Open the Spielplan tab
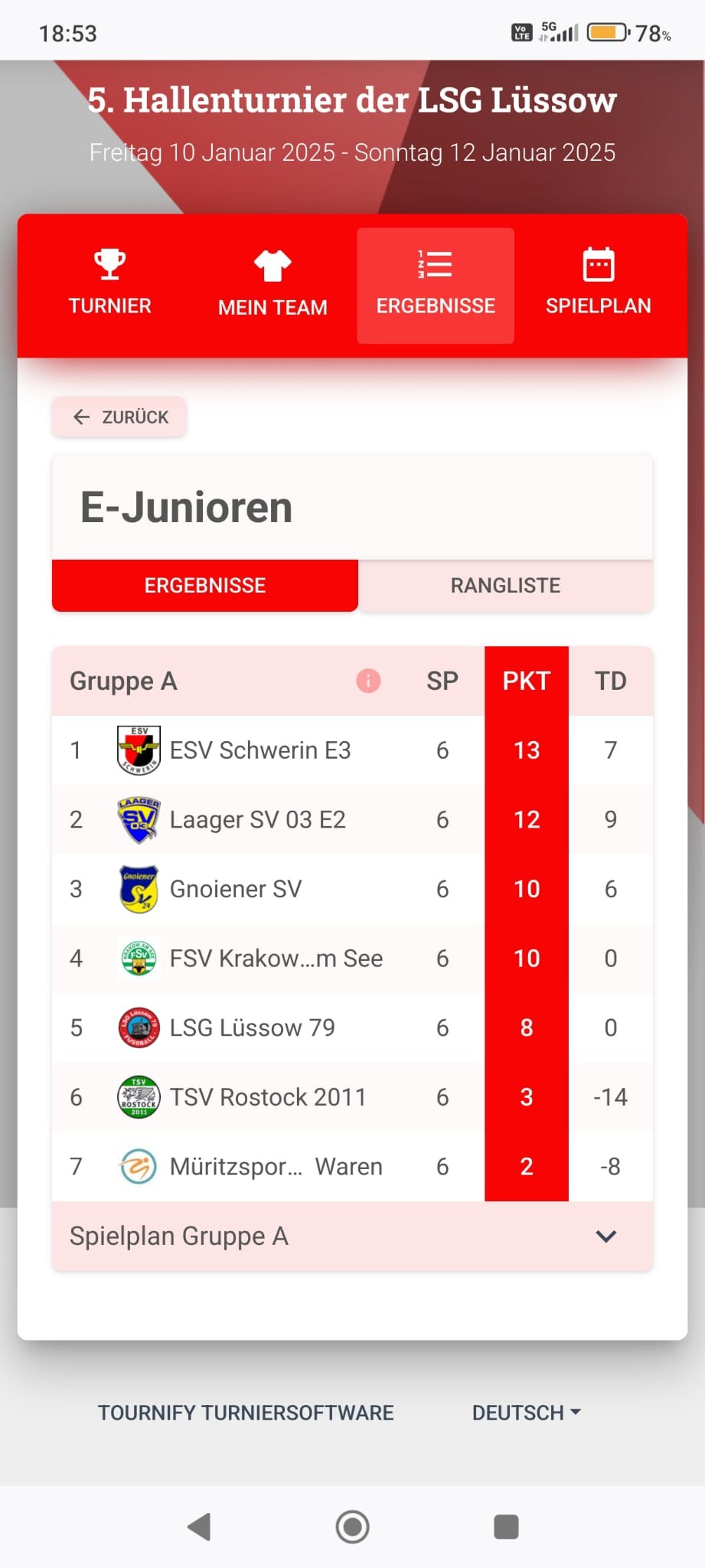 [598, 285]
